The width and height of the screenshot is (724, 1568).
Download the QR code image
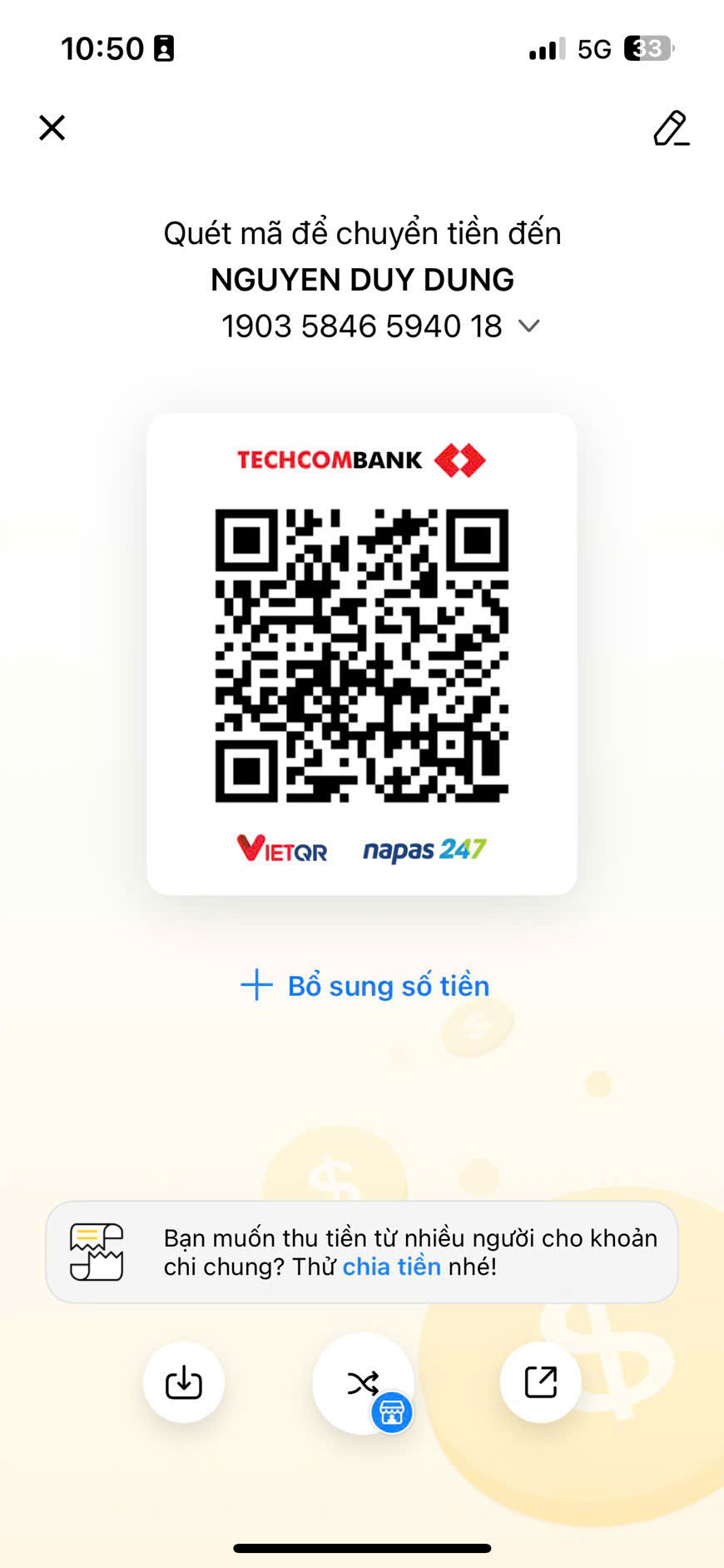click(184, 1382)
